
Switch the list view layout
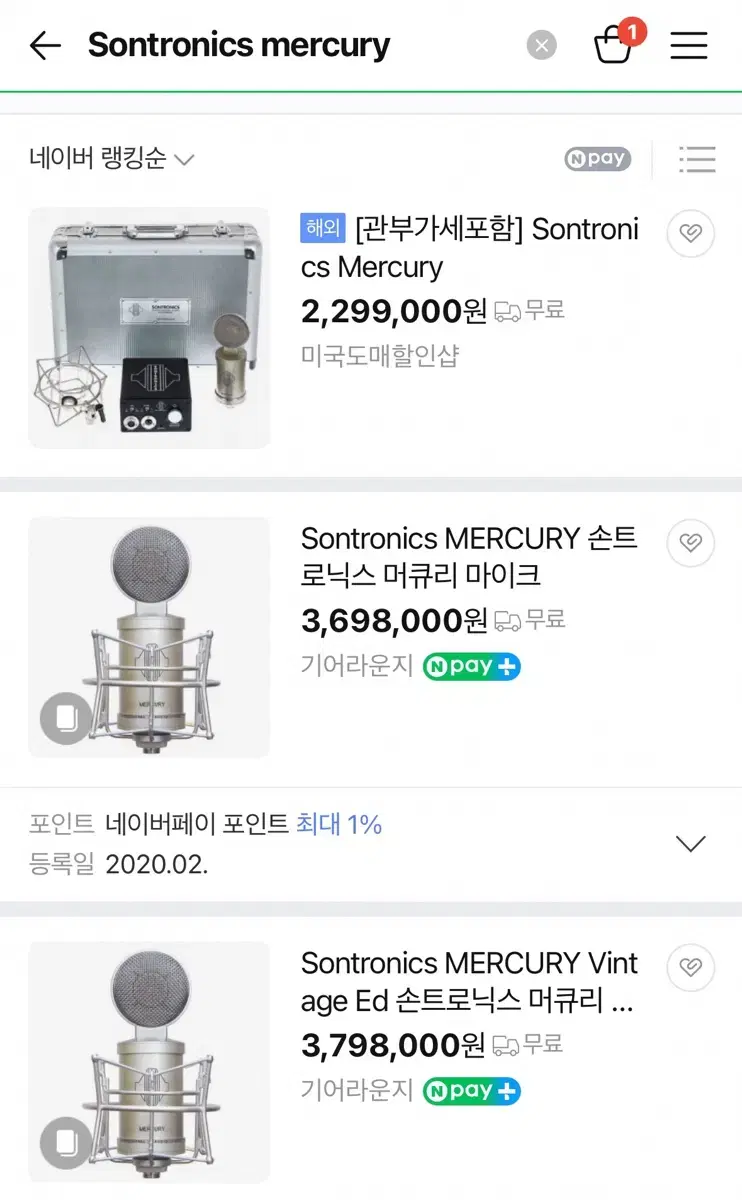697,159
